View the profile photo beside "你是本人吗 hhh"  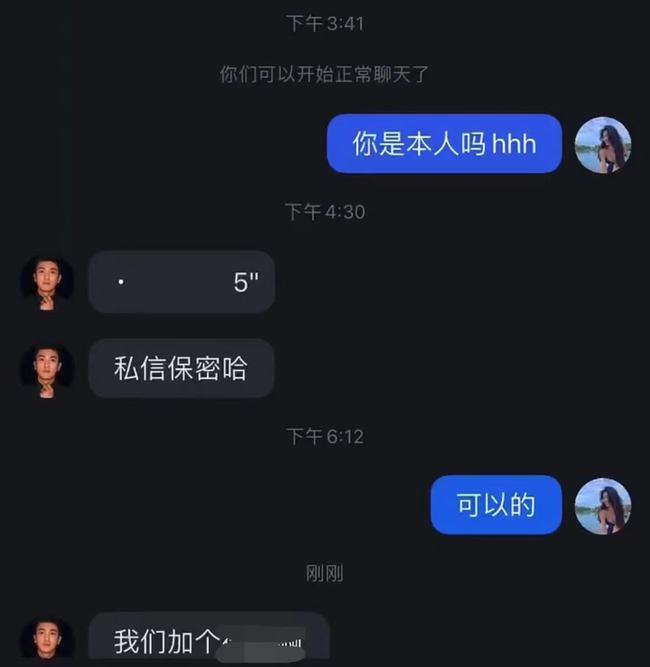tap(603, 145)
